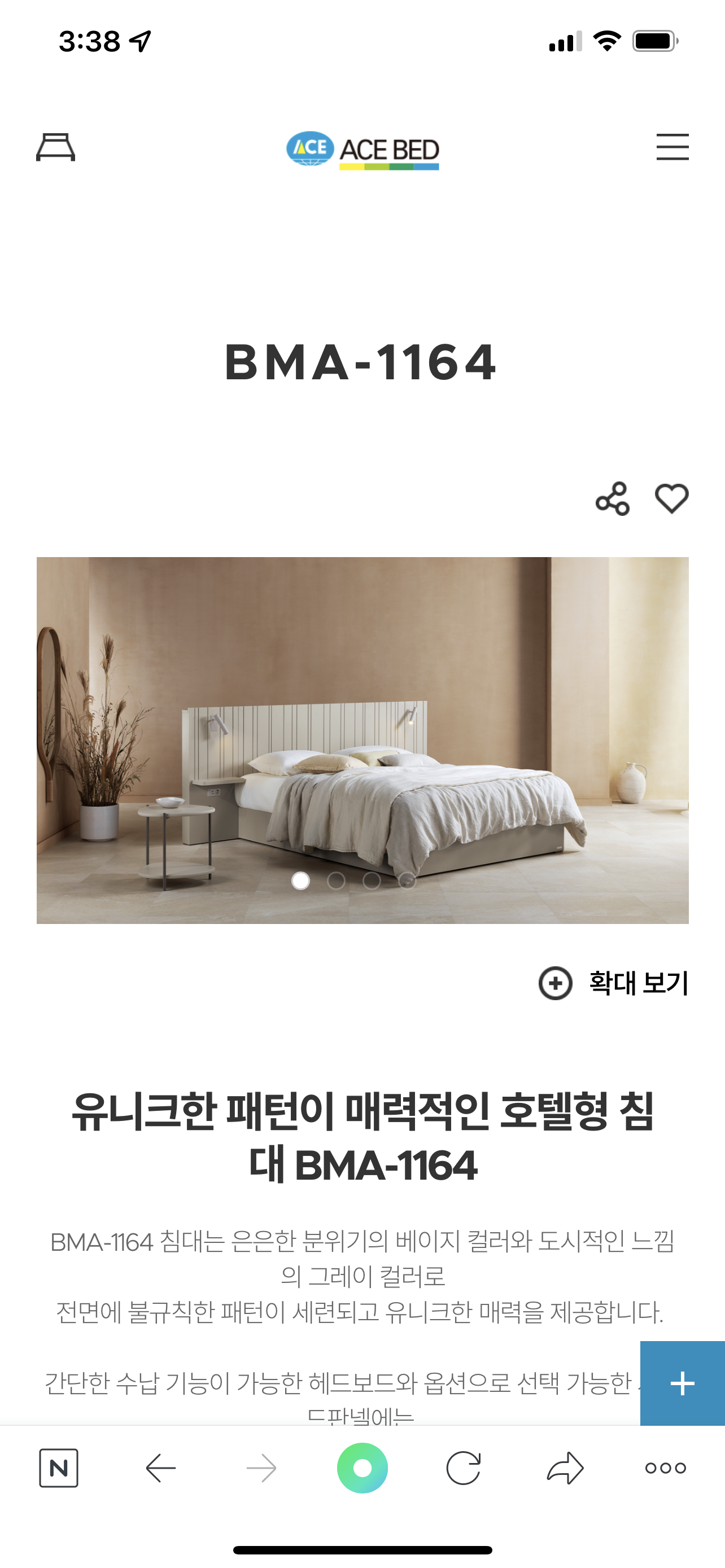Tap the ACE BED logo
This screenshot has height=1568, width=725.
point(363,150)
